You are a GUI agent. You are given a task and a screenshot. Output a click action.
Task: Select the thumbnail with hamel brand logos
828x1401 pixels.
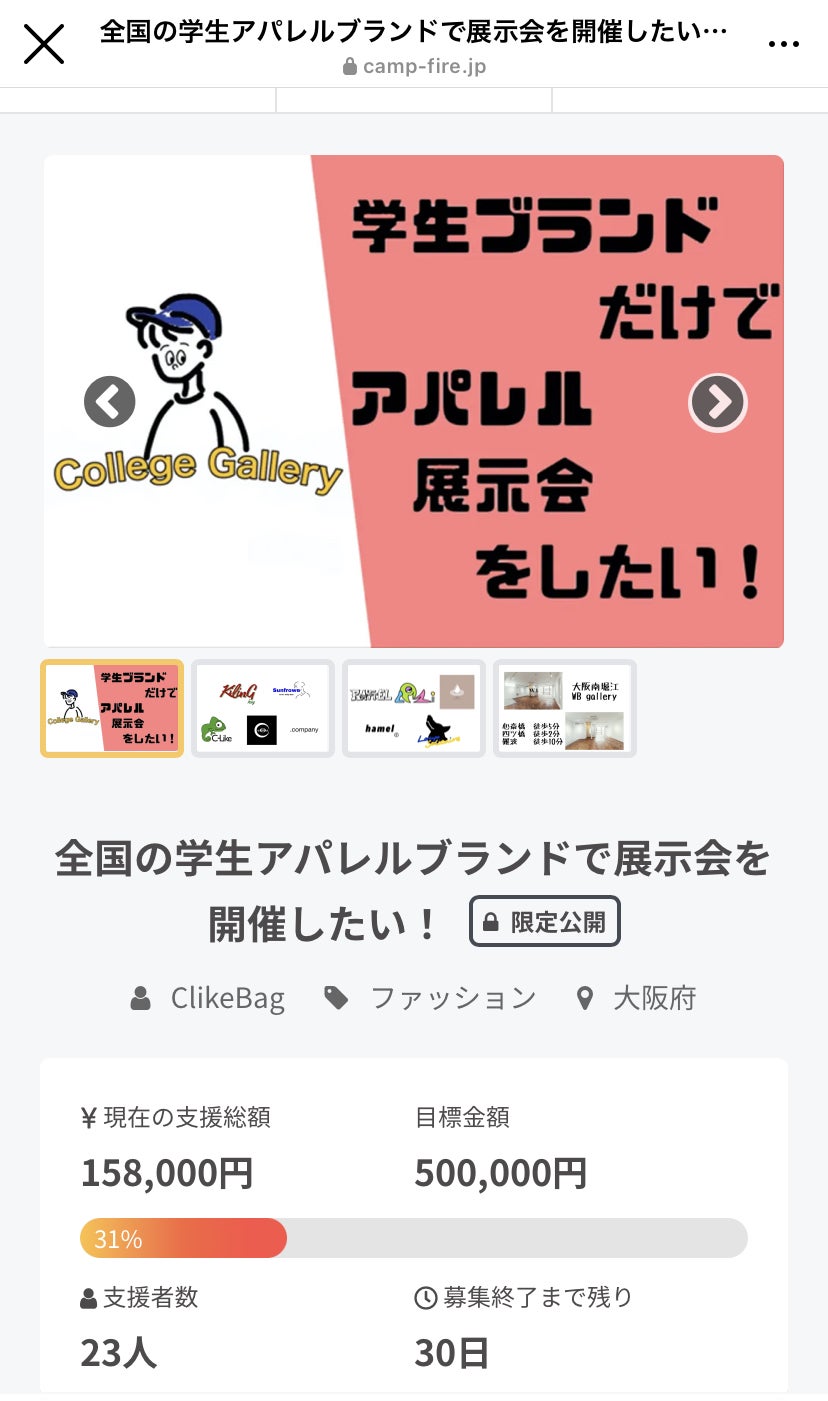click(x=414, y=709)
